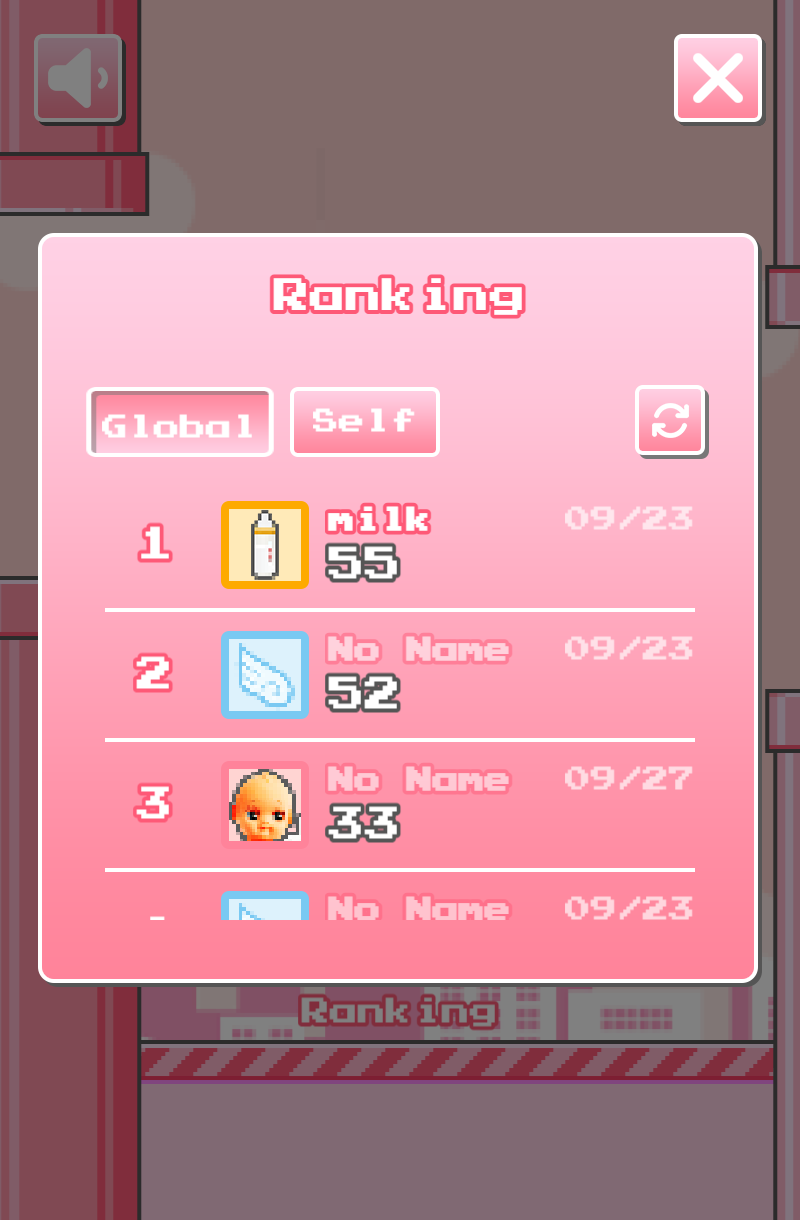
Task: Tap the Ranking heading below the dialog
Action: (399, 1012)
